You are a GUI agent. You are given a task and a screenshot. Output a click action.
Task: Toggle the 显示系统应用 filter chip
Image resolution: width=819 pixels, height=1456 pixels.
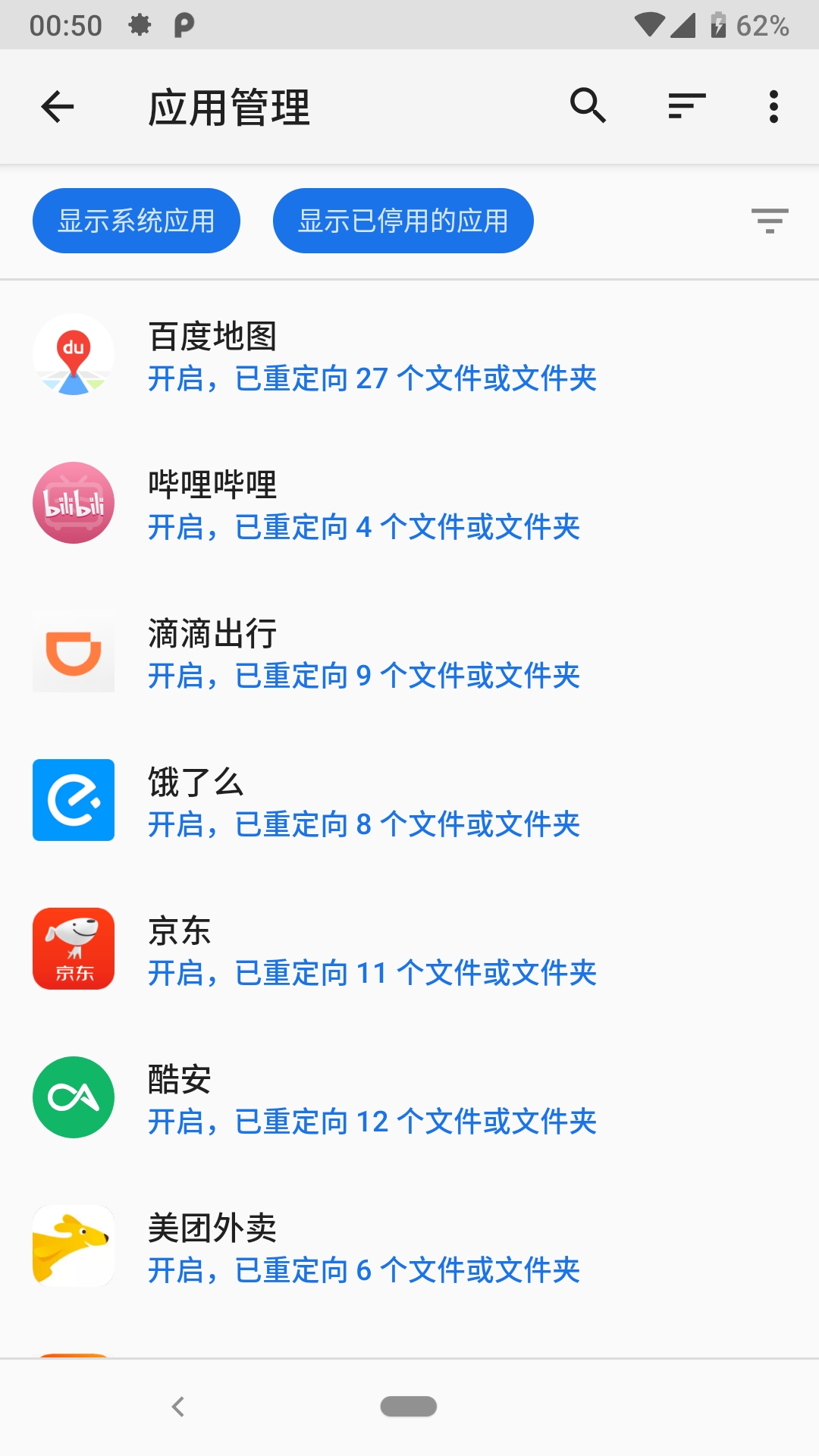pos(136,220)
